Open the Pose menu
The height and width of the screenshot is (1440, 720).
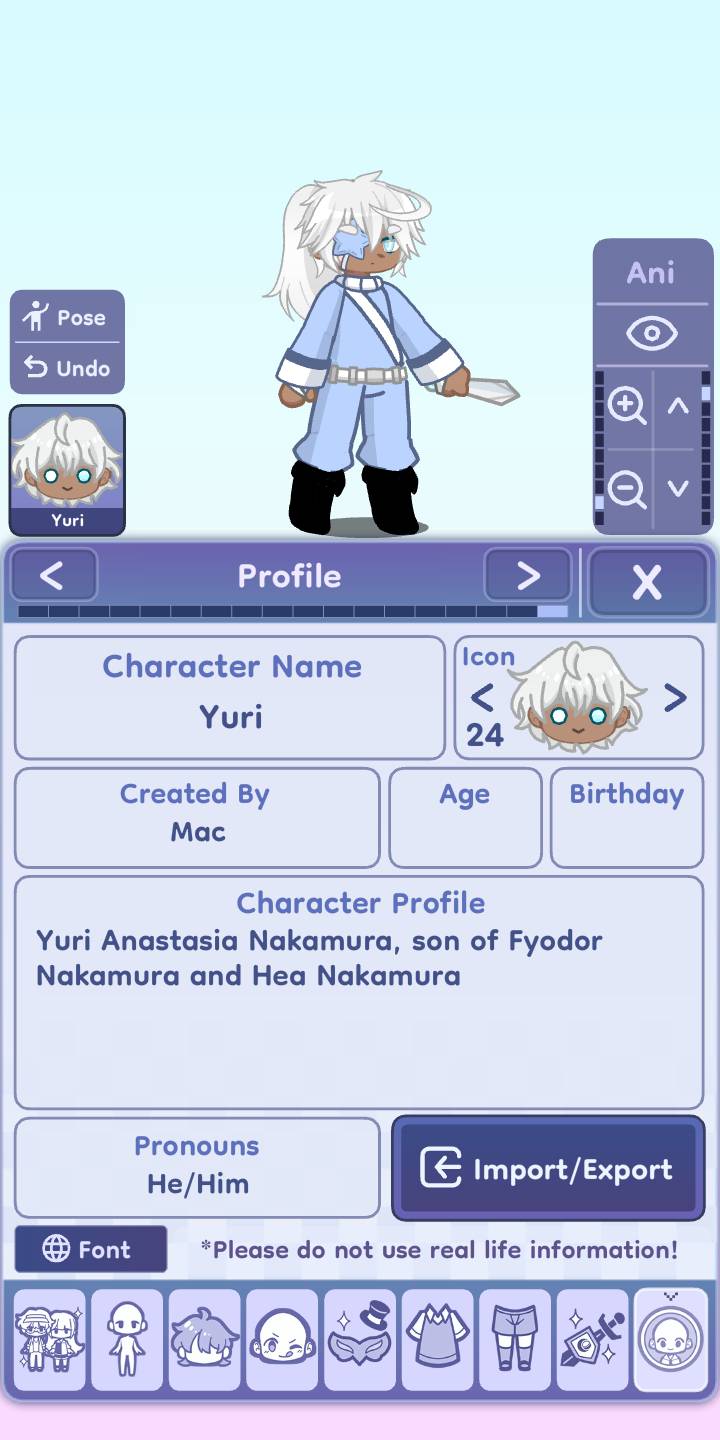tap(67, 318)
